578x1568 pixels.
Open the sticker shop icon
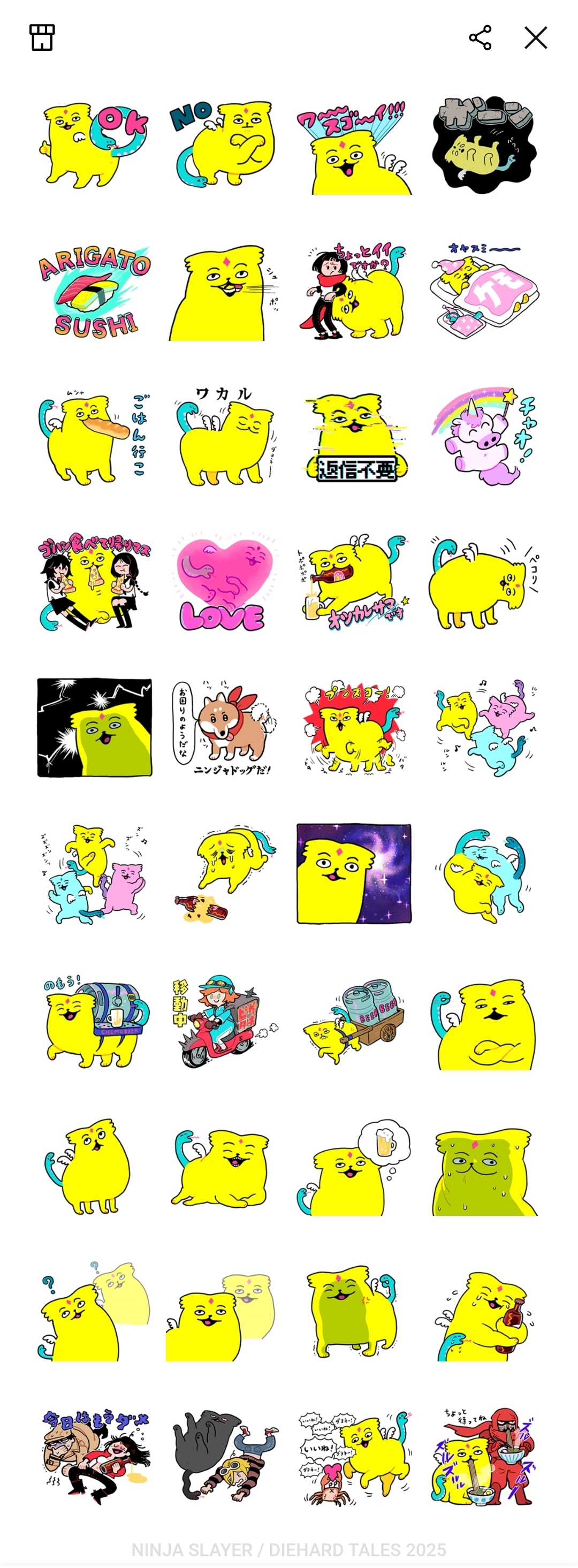tap(42, 38)
